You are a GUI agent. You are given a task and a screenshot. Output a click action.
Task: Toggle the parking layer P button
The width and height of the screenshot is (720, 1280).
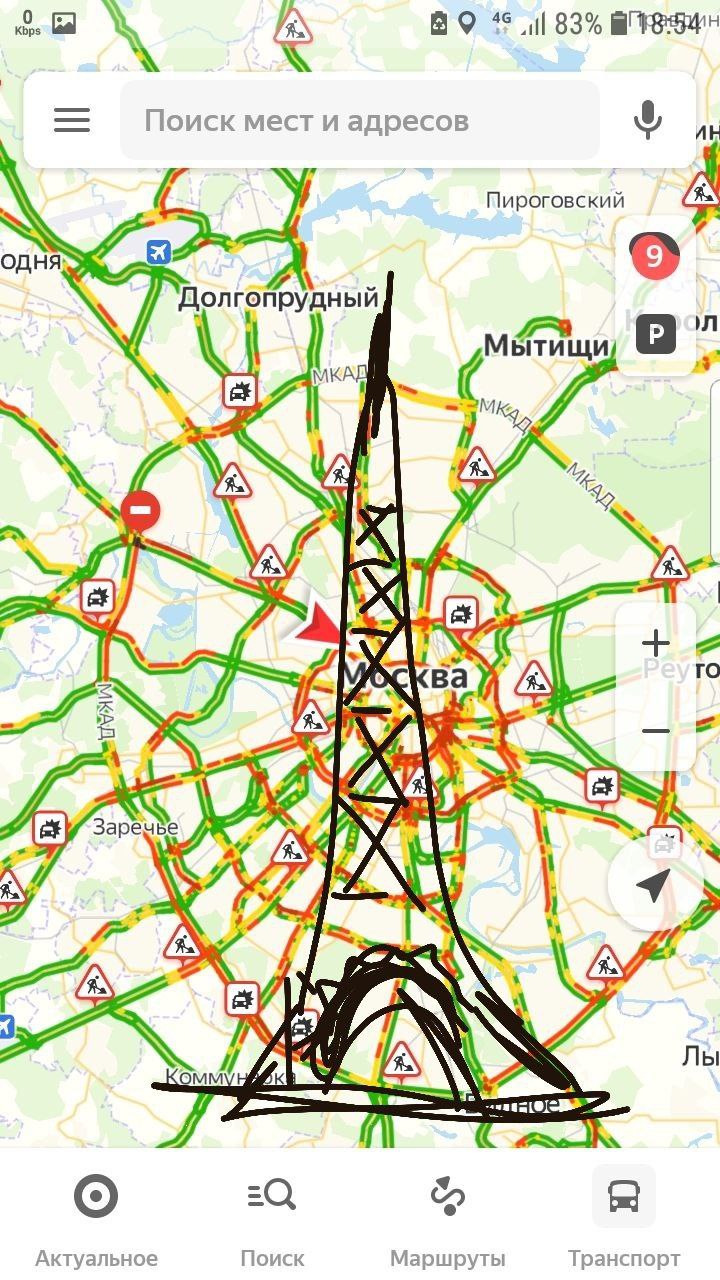click(656, 334)
